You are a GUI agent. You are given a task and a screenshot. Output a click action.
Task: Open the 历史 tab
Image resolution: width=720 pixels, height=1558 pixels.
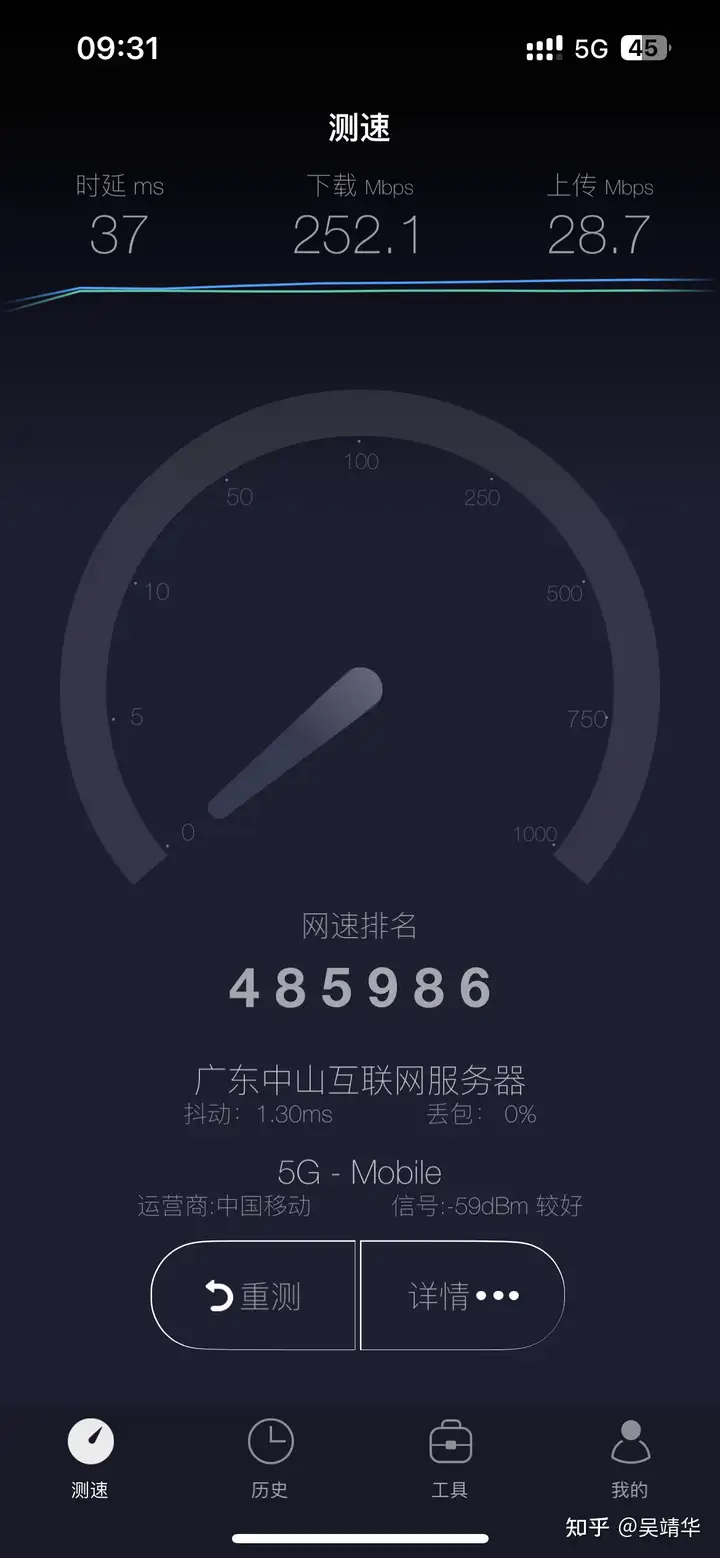(x=270, y=1459)
